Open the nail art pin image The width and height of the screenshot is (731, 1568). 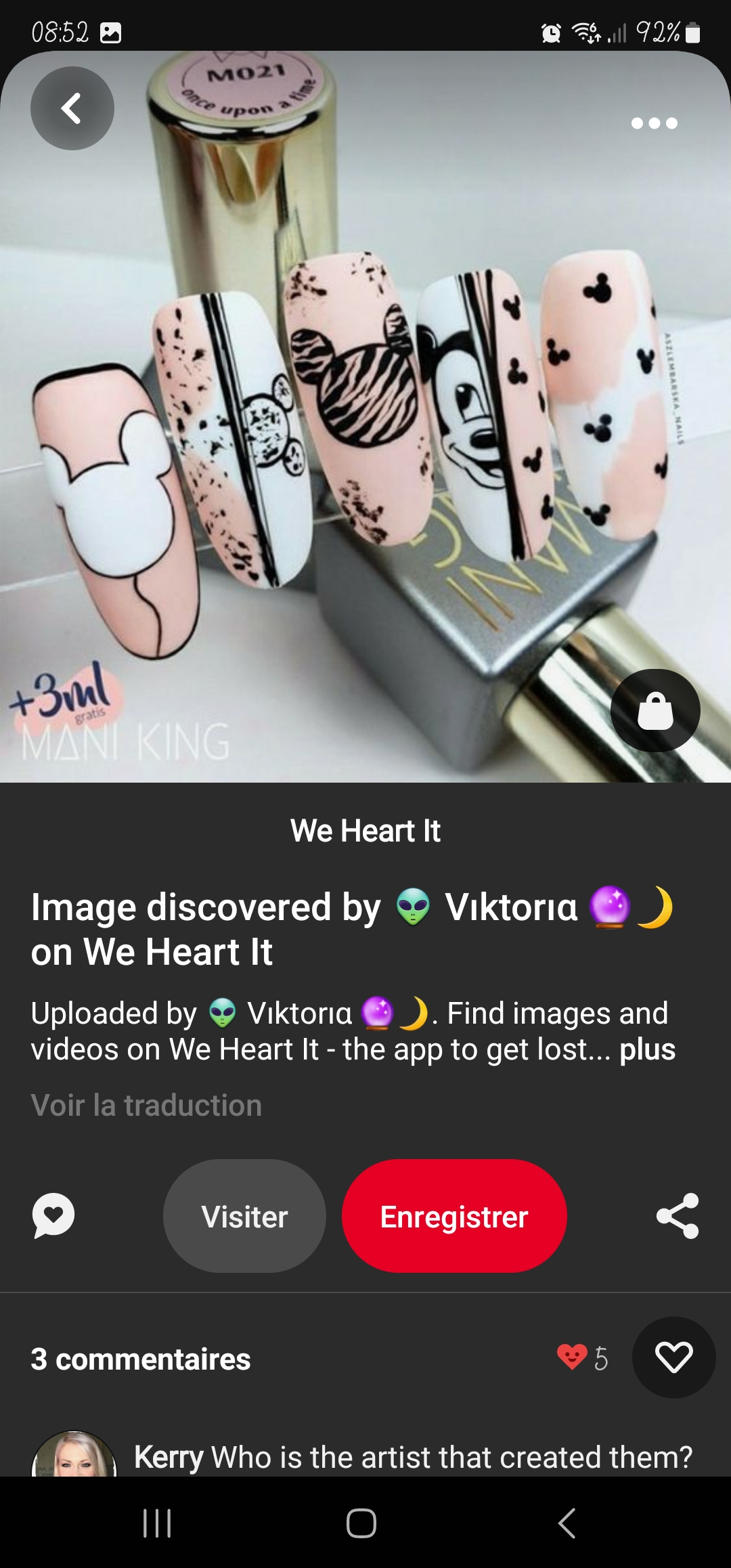365,416
